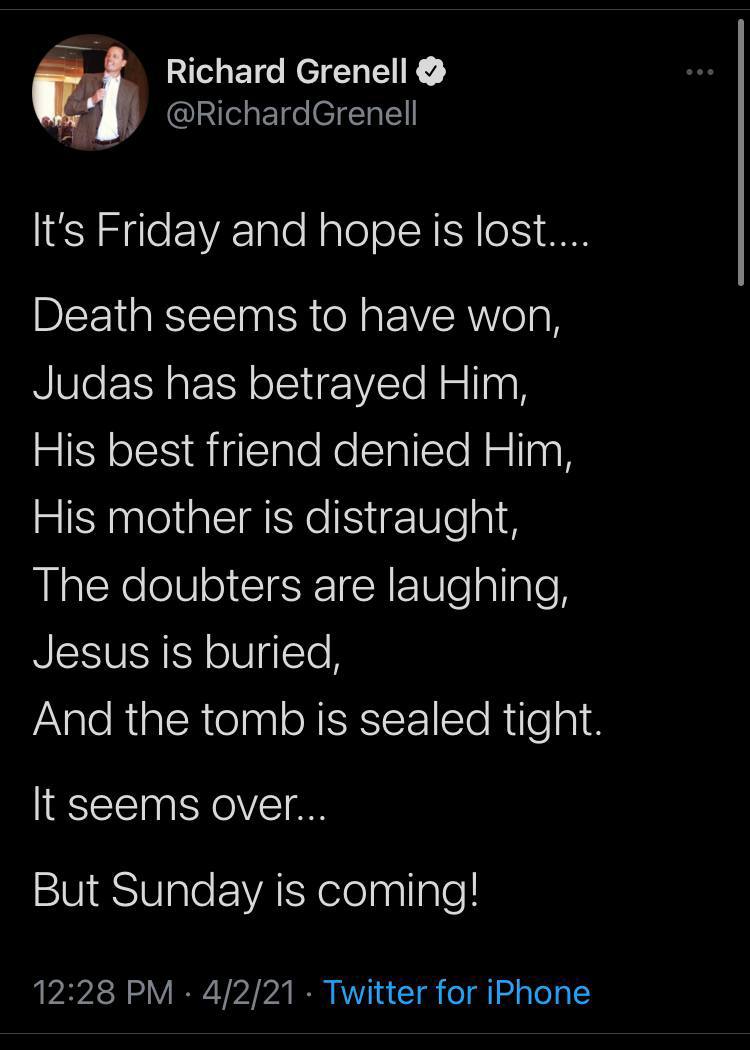Screen dimensions: 750x1050
Task: Open Richard Grenell's profile picture
Action: coord(91,93)
